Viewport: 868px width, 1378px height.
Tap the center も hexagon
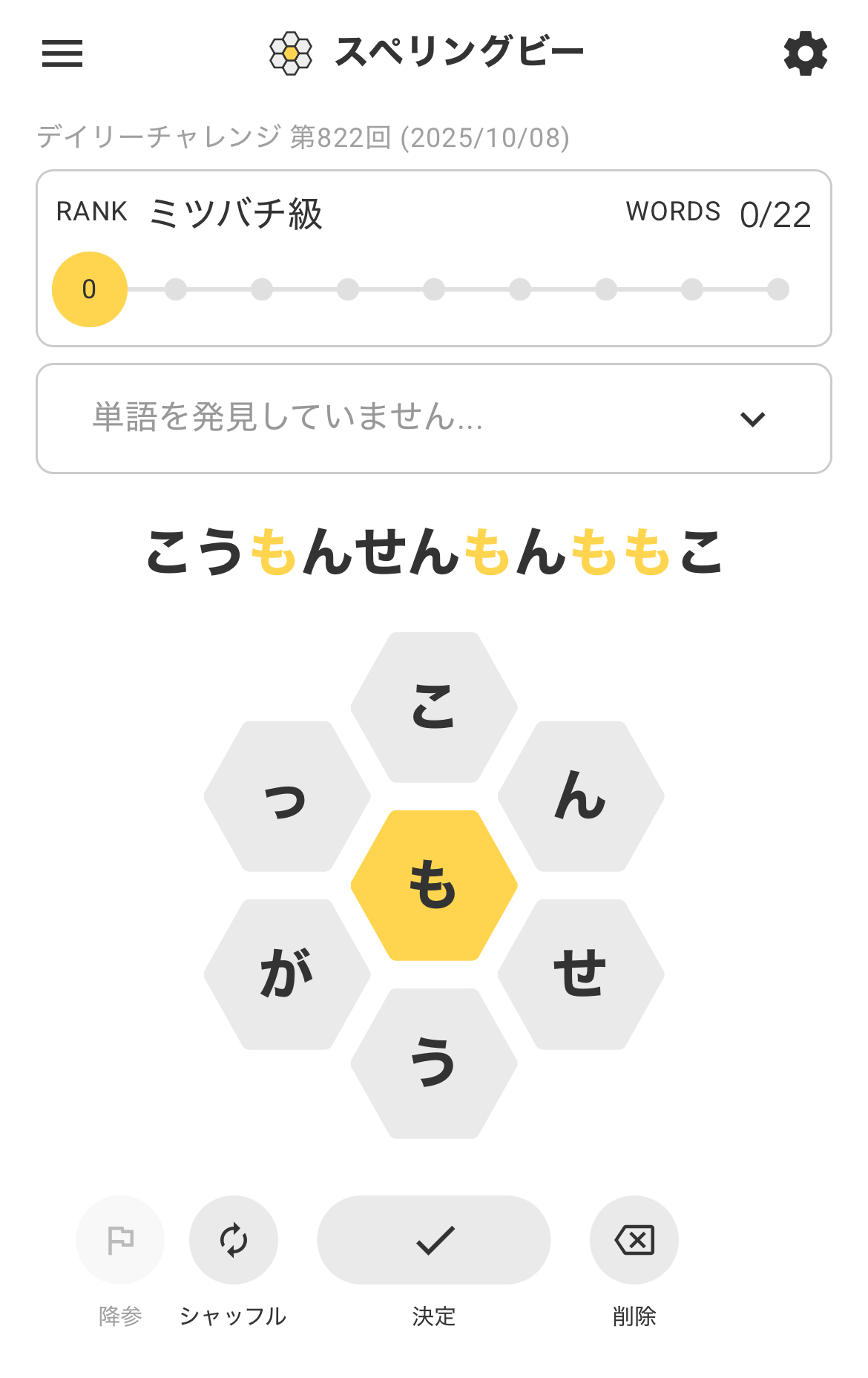[x=434, y=885]
